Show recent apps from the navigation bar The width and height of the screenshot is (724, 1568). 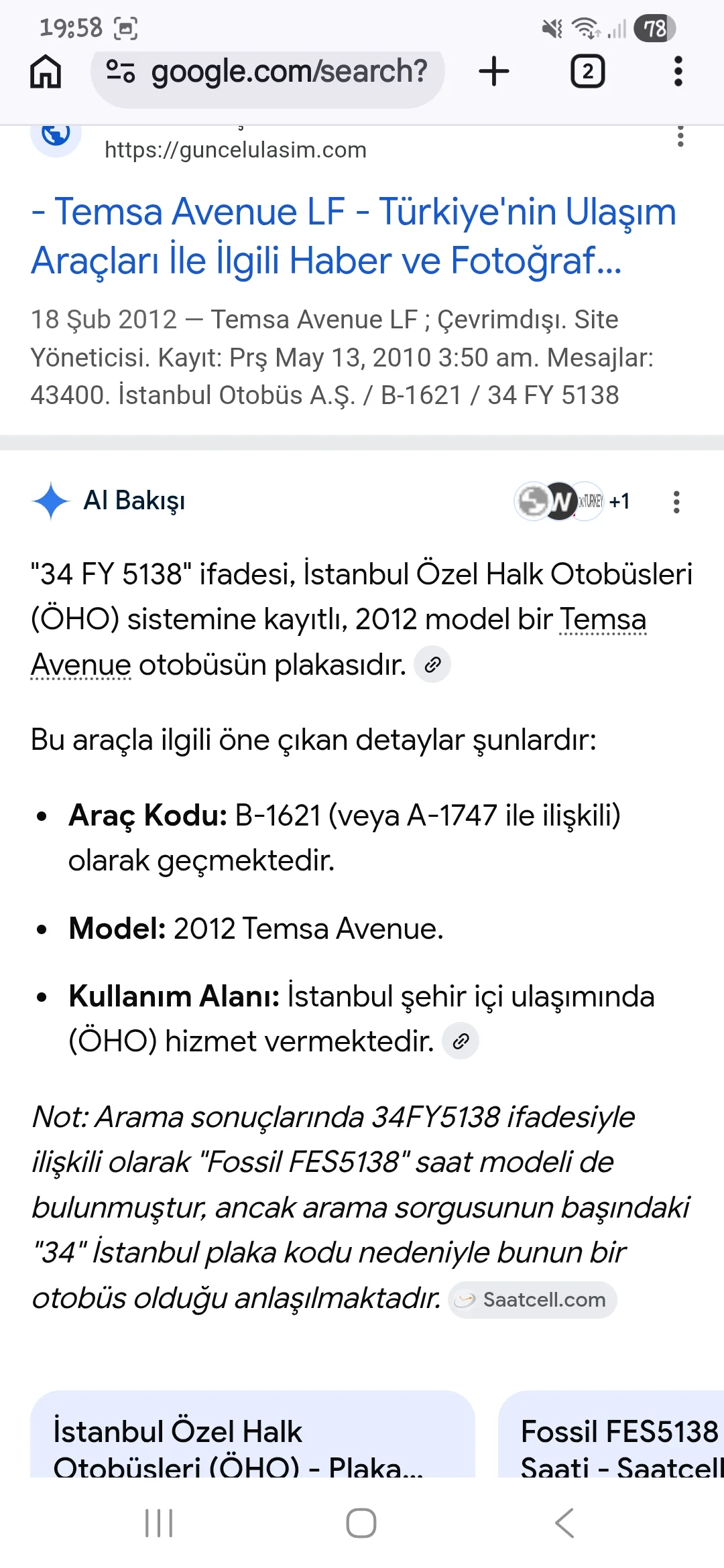point(159,1523)
